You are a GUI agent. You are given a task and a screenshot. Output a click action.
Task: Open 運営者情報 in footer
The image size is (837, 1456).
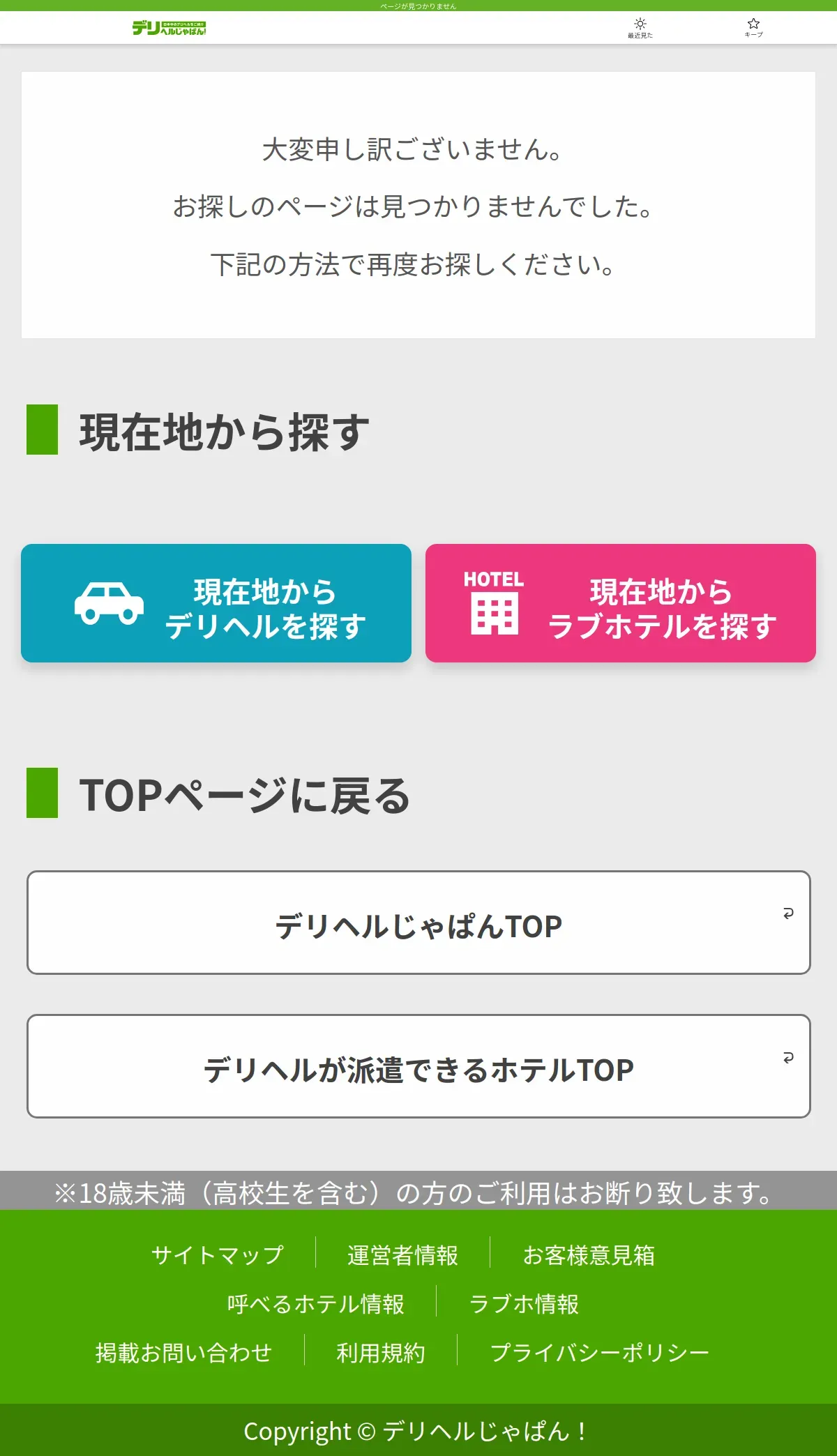402,1255
